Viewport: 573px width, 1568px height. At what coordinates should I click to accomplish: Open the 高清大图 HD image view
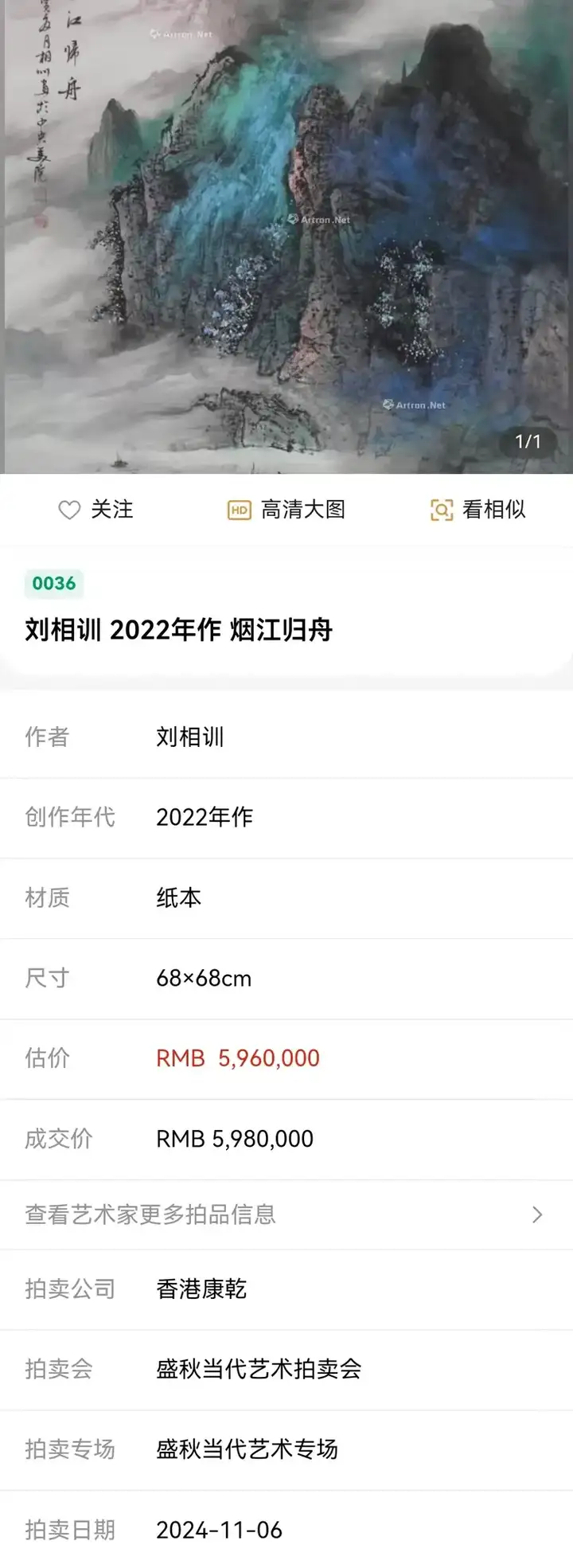(x=286, y=510)
